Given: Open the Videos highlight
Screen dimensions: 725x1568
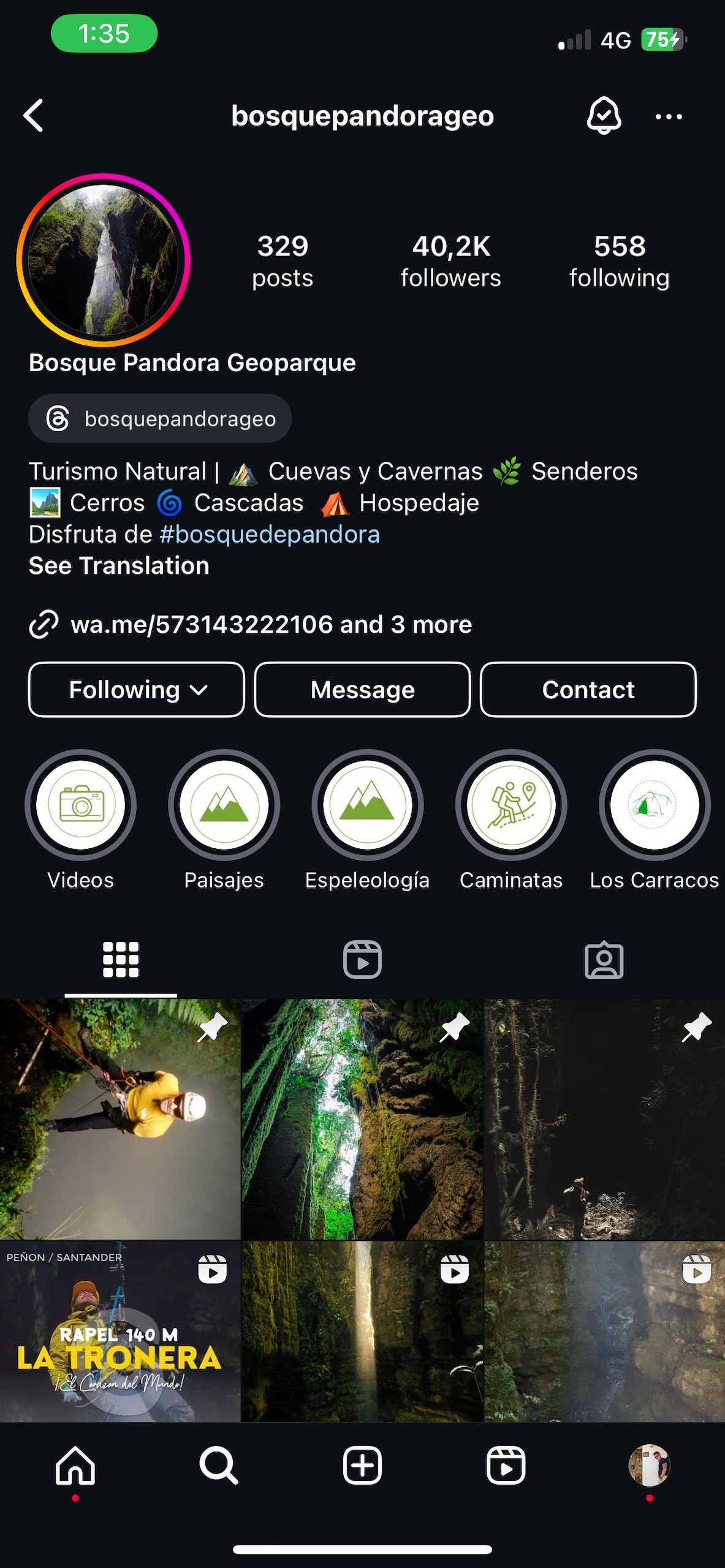Looking at the screenshot, I should tap(80, 805).
